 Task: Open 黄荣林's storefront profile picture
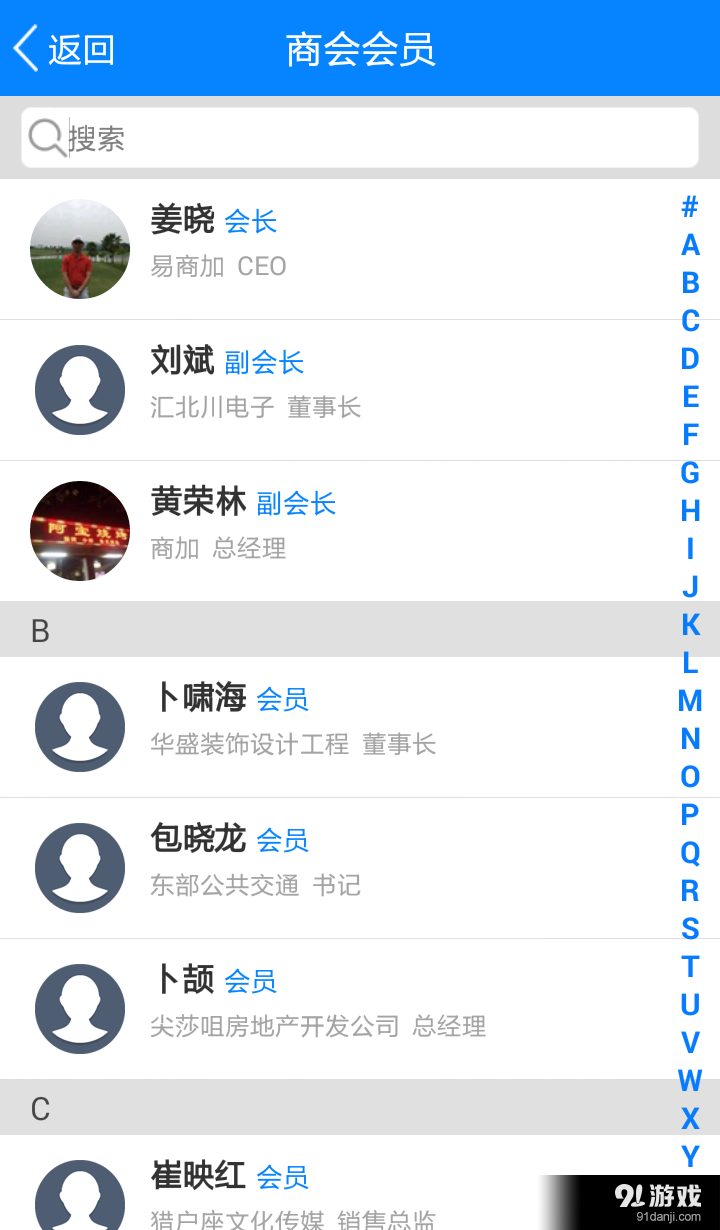(80, 531)
